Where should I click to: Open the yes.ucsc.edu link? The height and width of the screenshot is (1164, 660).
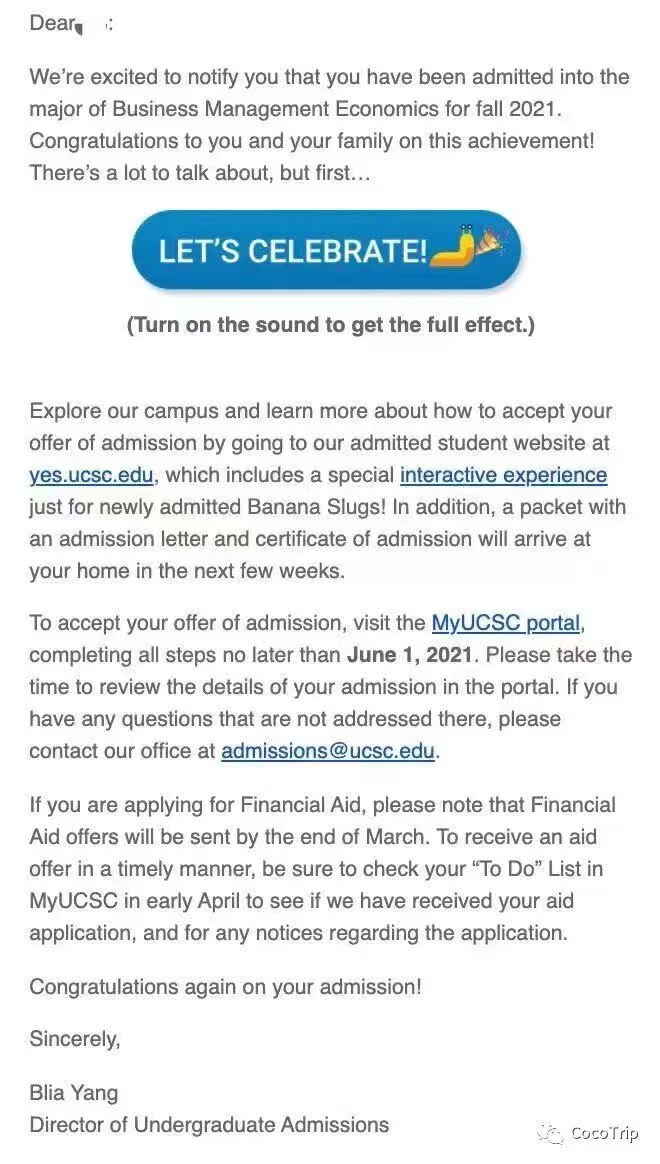coord(91,475)
